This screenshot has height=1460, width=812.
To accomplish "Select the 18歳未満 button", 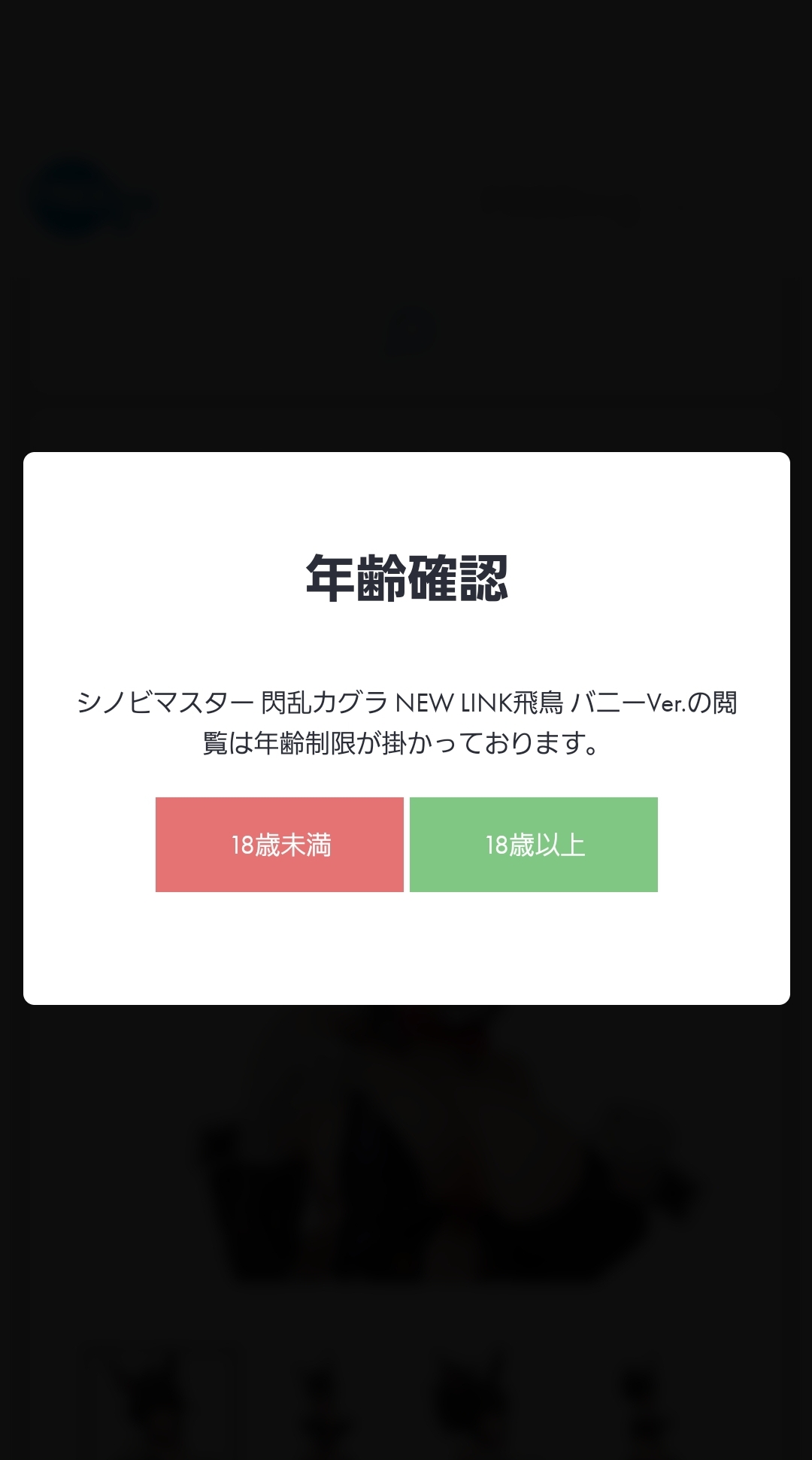I will click(x=280, y=844).
